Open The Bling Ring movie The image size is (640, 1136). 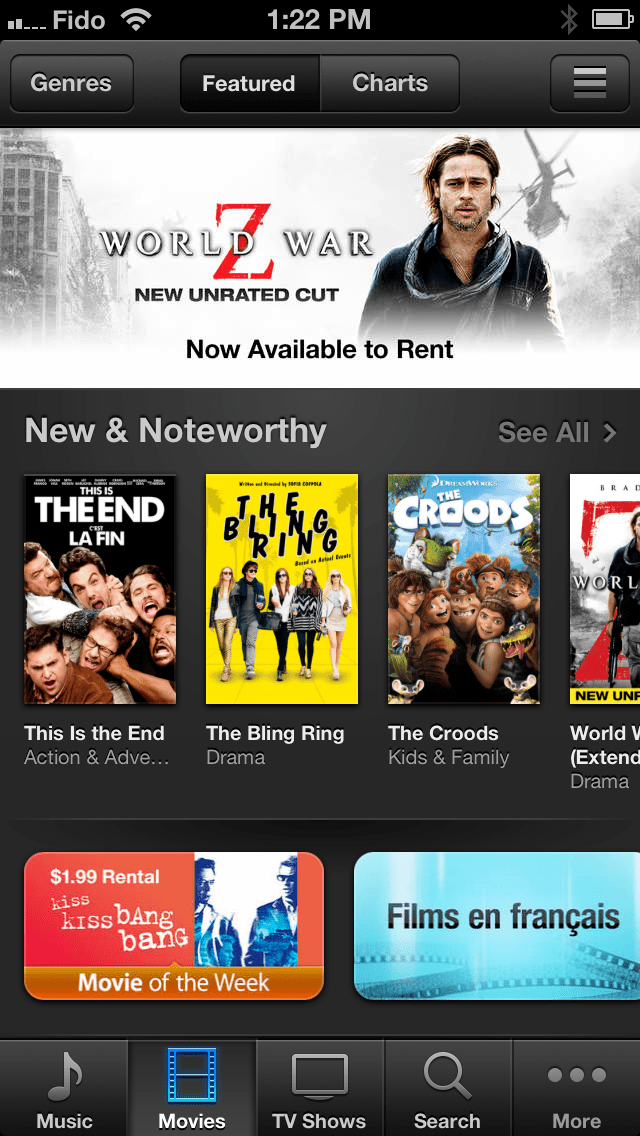pos(282,590)
